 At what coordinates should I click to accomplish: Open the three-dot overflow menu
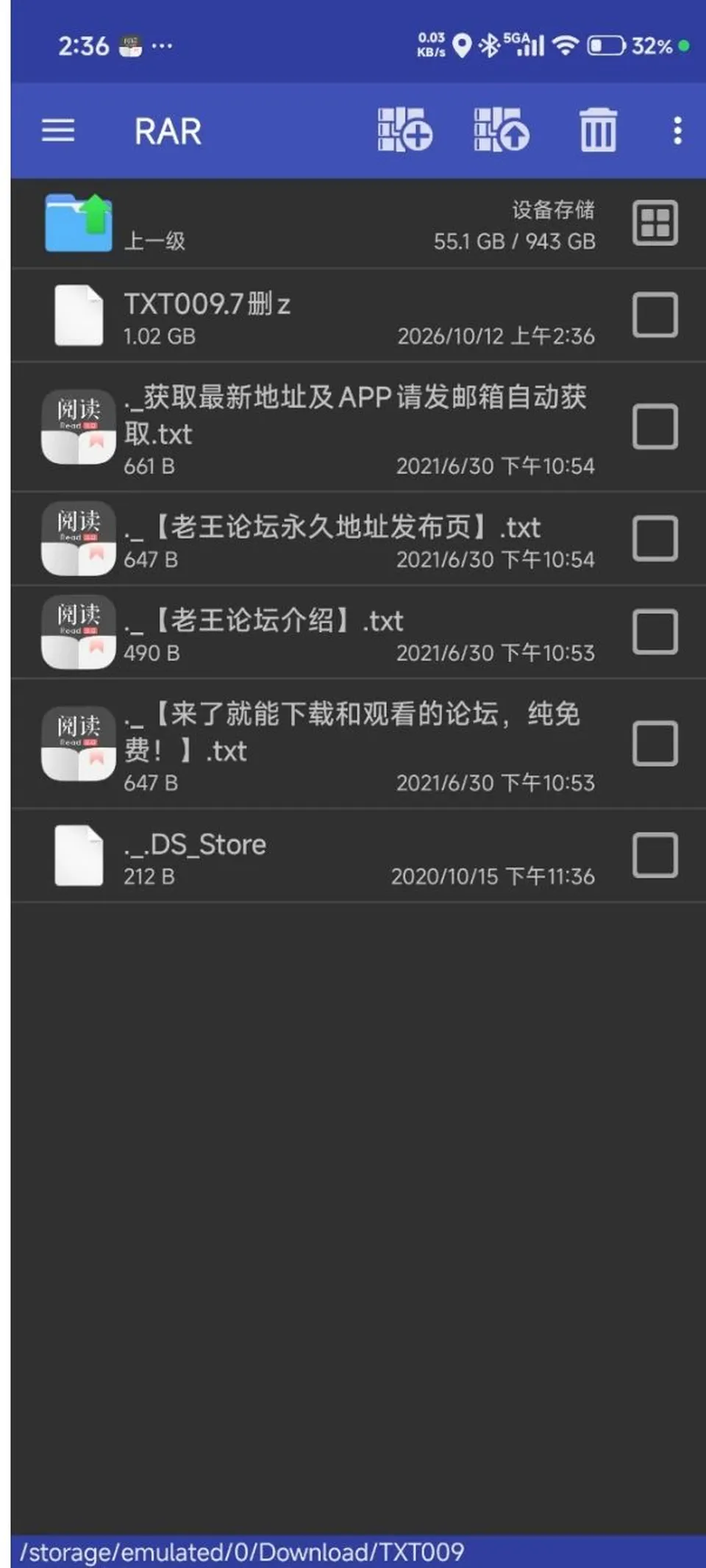pos(677,131)
